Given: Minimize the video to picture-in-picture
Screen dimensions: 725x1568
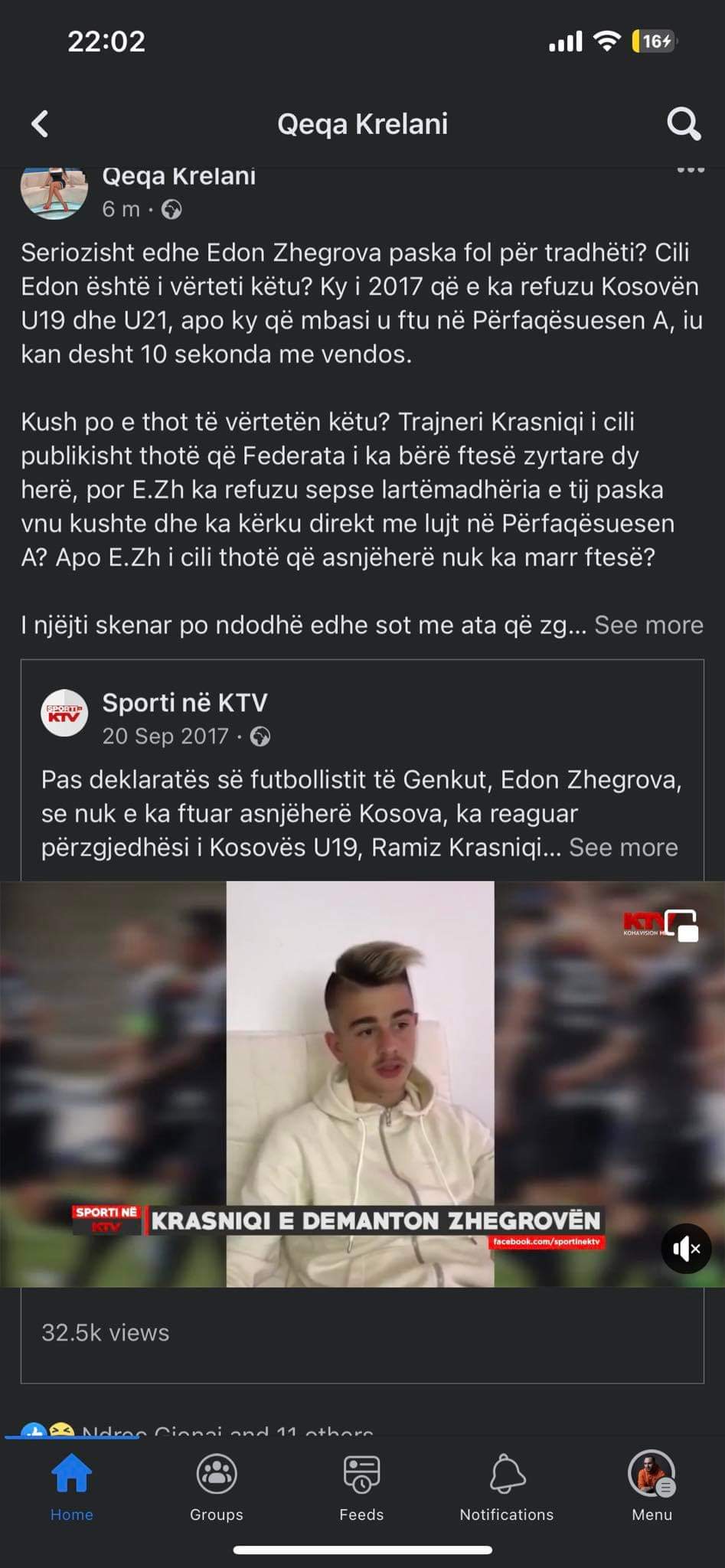Looking at the screenshot, I should coord(682,925).
